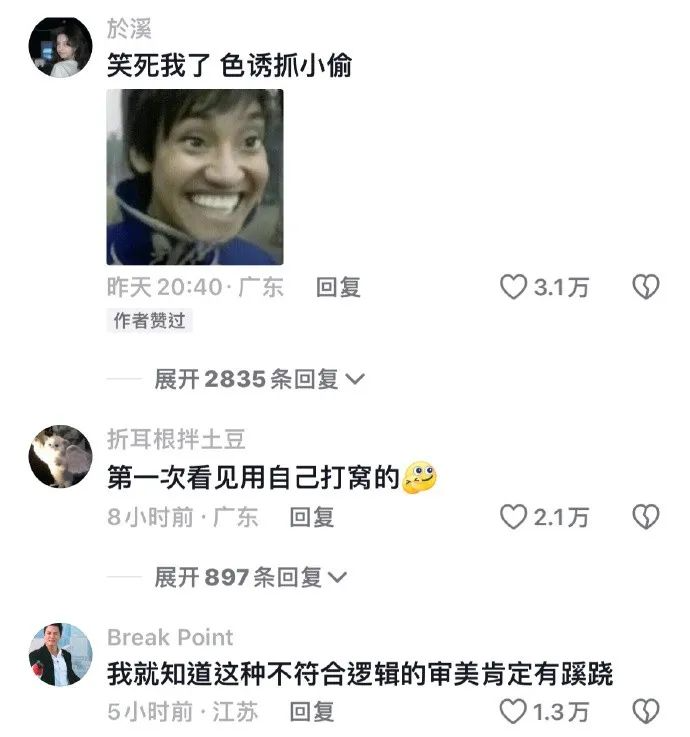The width and height of the screenshot is (690, 737).
Task: Expand 897 replies
Action: point(250,577)
